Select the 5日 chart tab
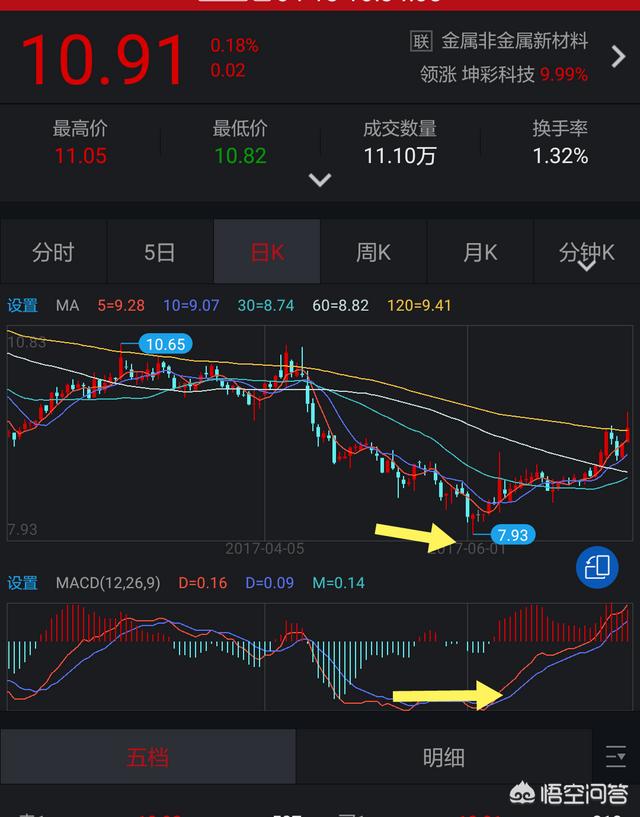The height and width of the screenshot is (817, 640). [160, 253]
